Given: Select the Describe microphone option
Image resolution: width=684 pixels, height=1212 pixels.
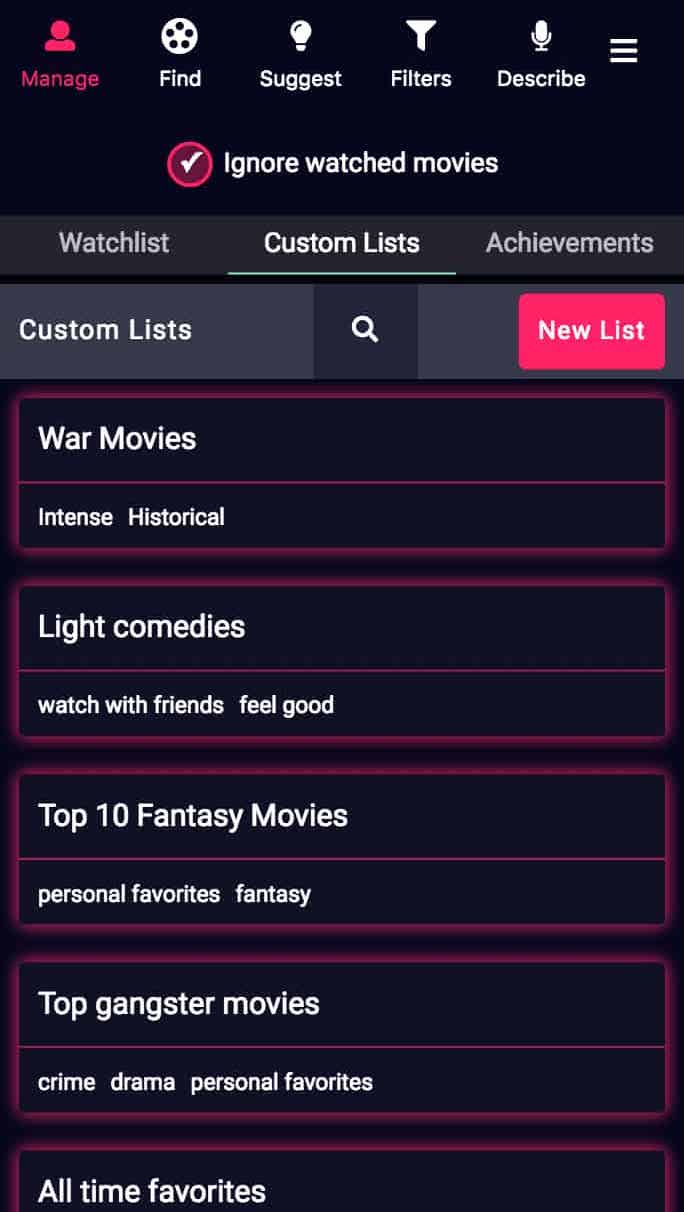Looking at the screenshot, I should [541, 55].
